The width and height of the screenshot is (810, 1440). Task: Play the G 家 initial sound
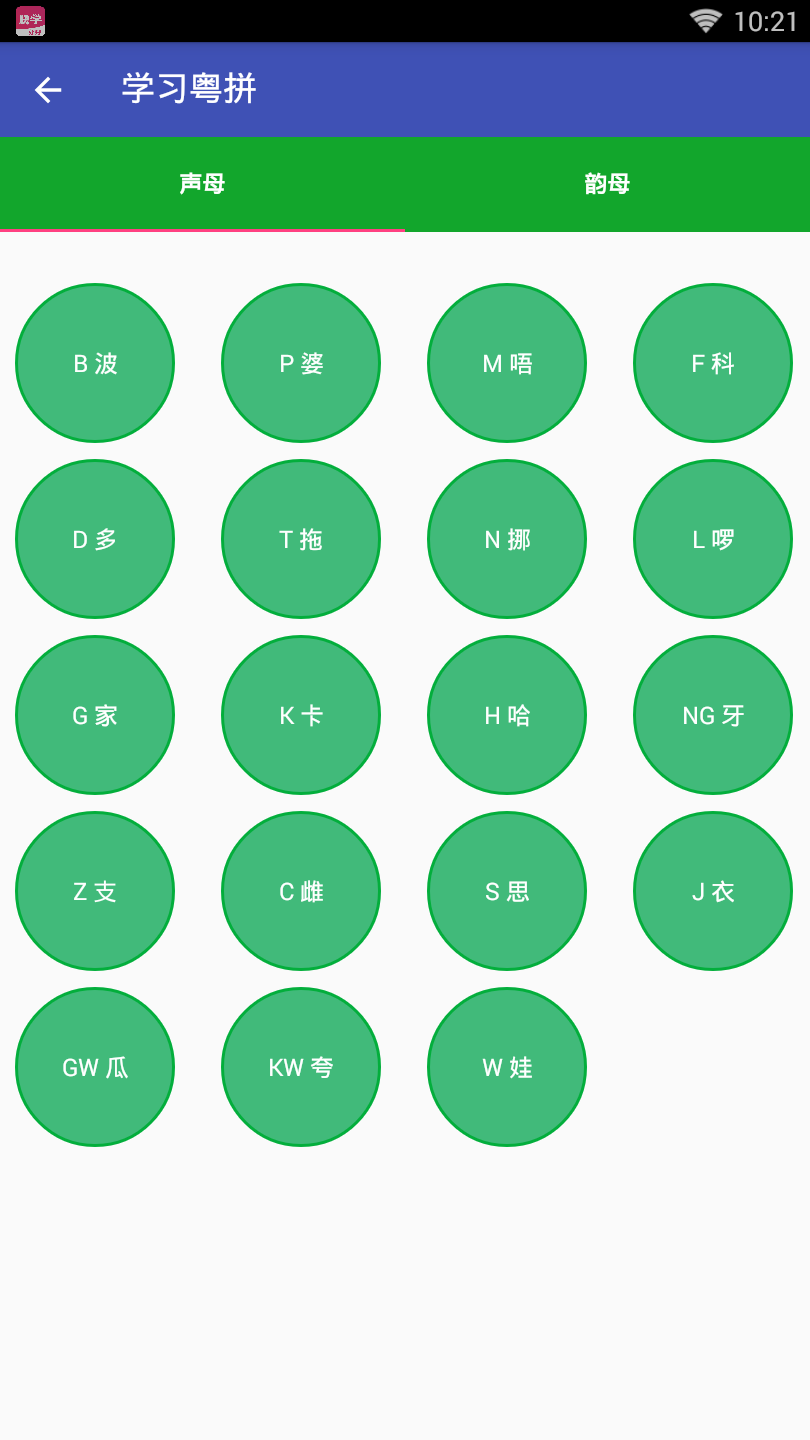pos(95,714)
